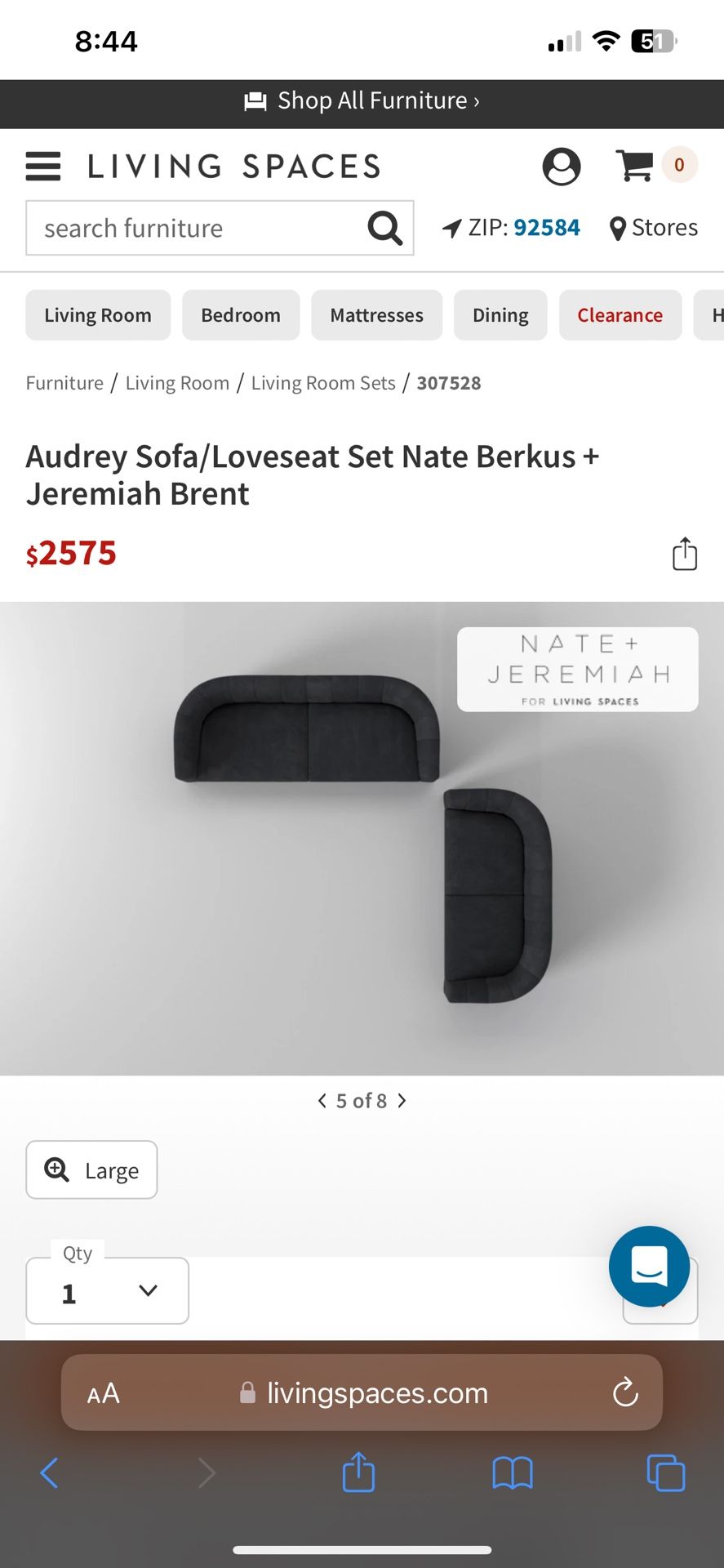
Task: Show the next product image
Action: click(402, 1101)
